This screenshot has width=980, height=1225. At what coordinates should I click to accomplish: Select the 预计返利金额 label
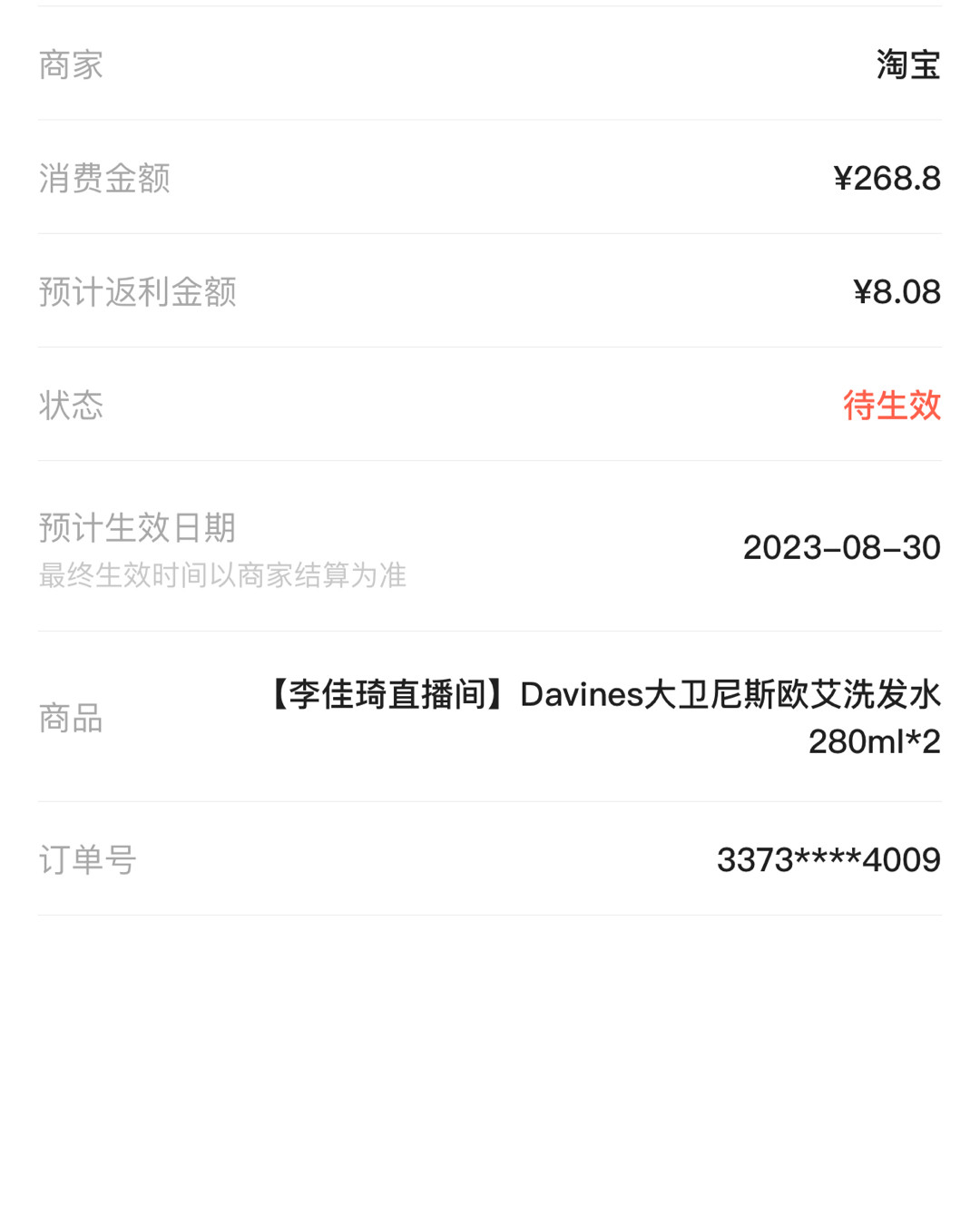(x=136, y=292)
